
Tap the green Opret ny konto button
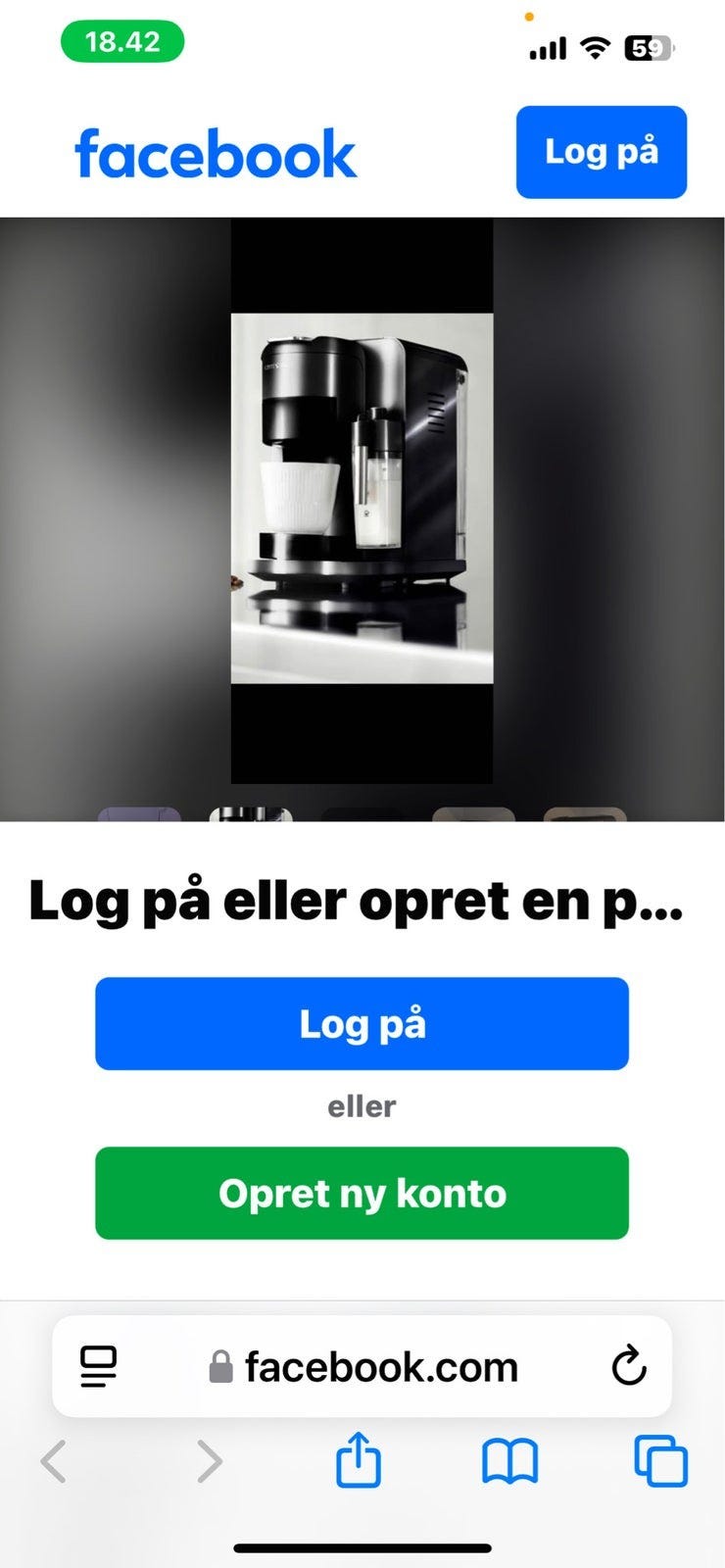tap(362, 1193)
